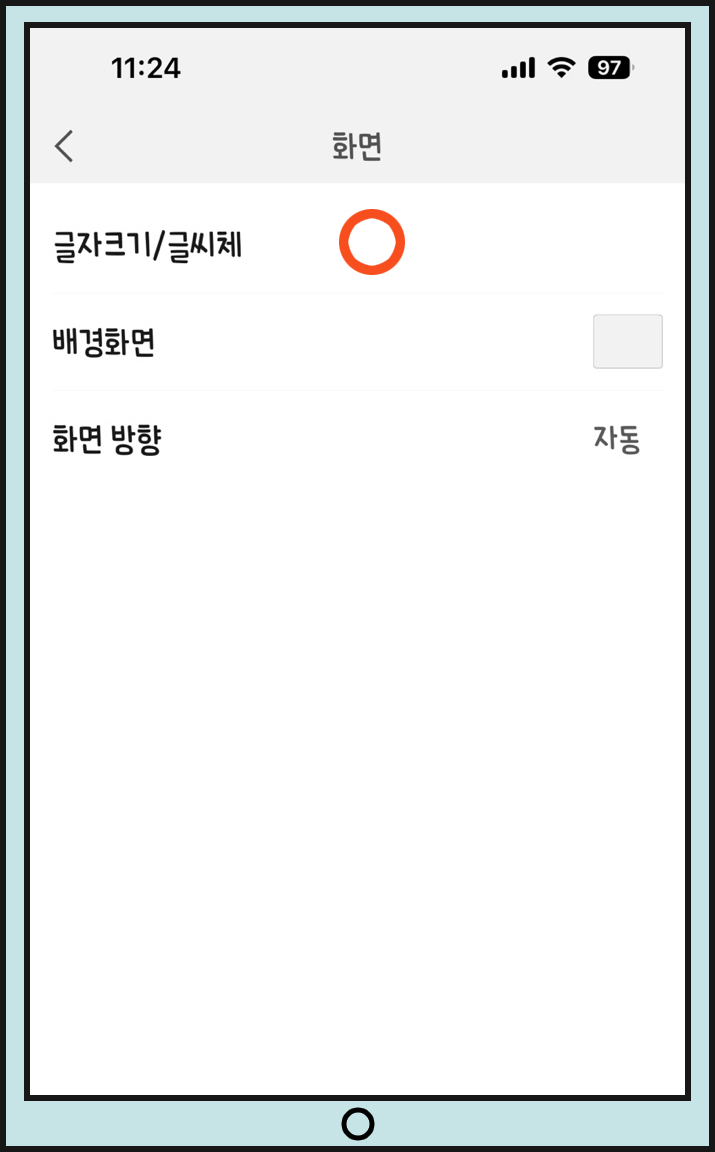The width and height of the screenshot is (715, 1152).
Task: Open 글자크기/글씨체 settings
Action: [357, 245]
